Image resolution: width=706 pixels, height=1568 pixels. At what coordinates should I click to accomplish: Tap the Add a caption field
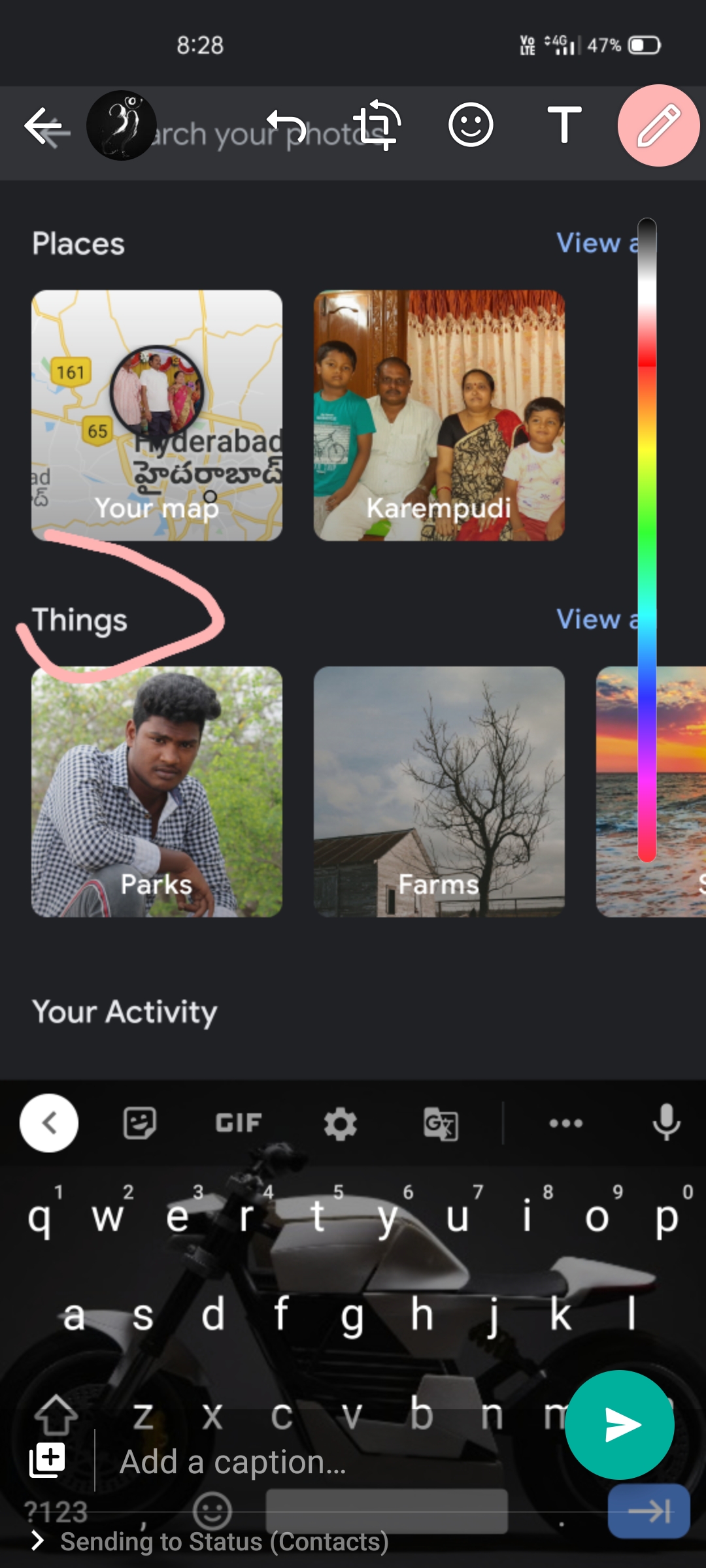pyautogui.click(x=327, y=1462)
